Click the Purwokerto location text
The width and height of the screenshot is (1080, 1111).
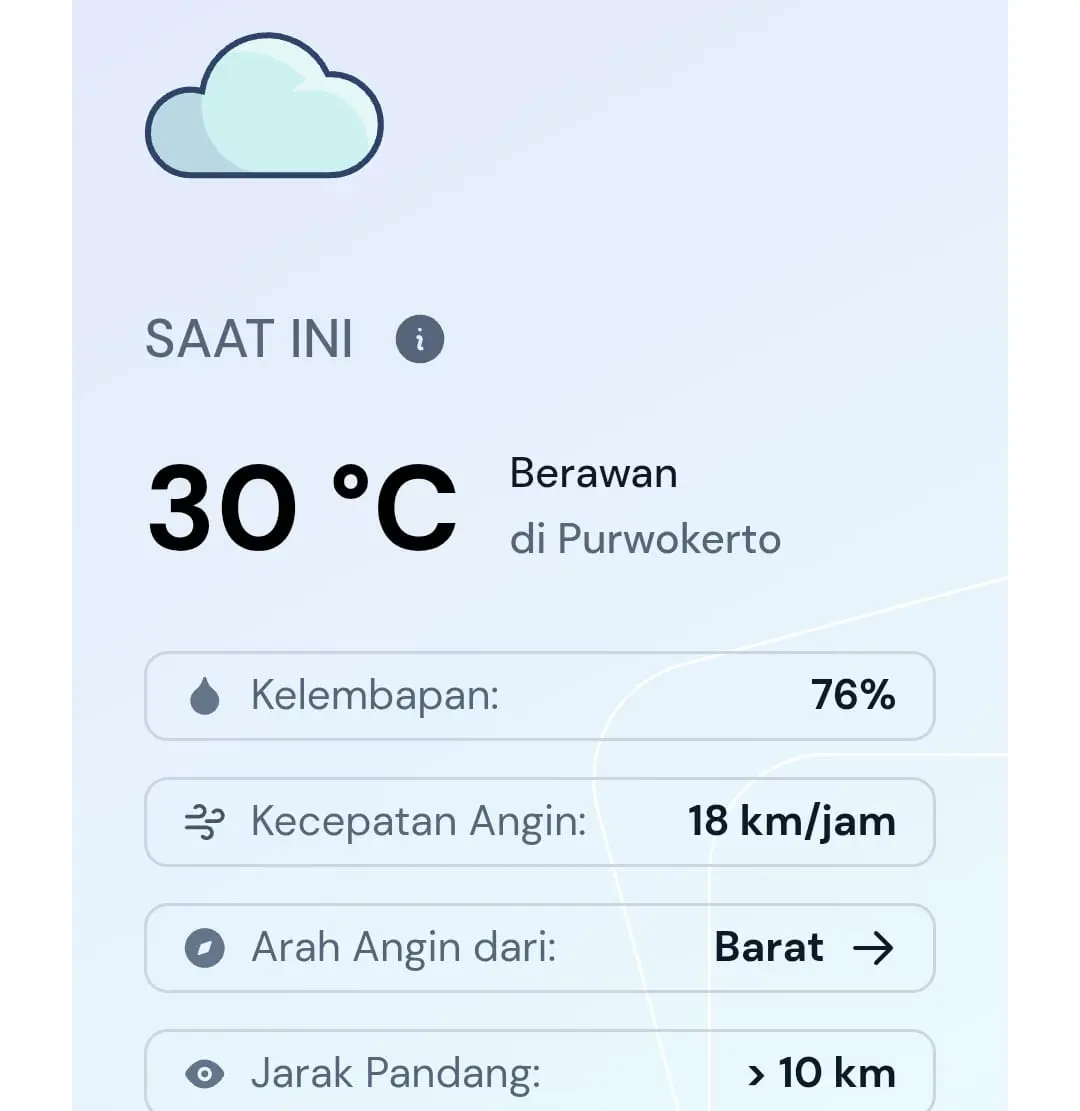coord(645,538)
